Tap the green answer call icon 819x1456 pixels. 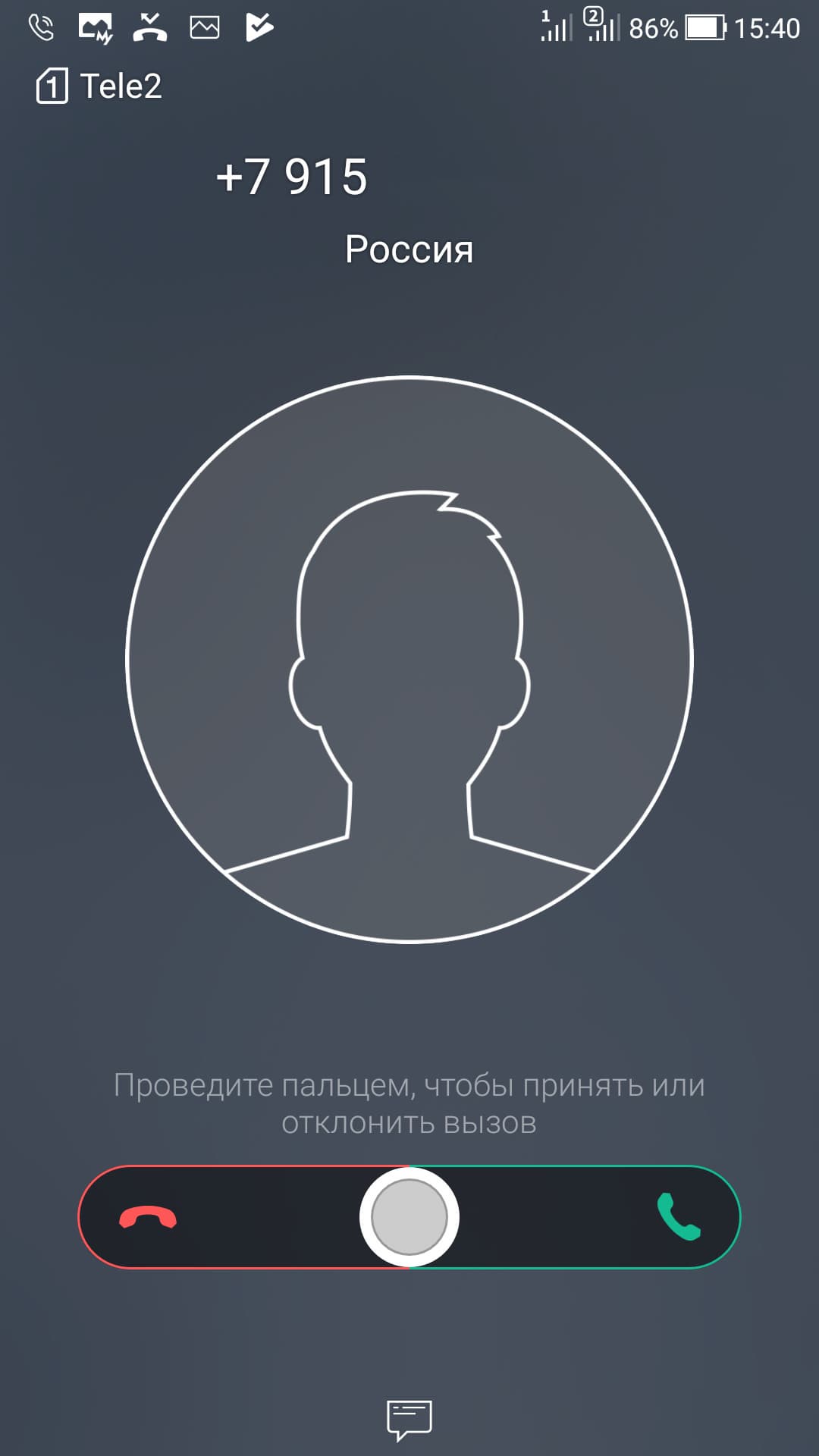click(678, 1216)
